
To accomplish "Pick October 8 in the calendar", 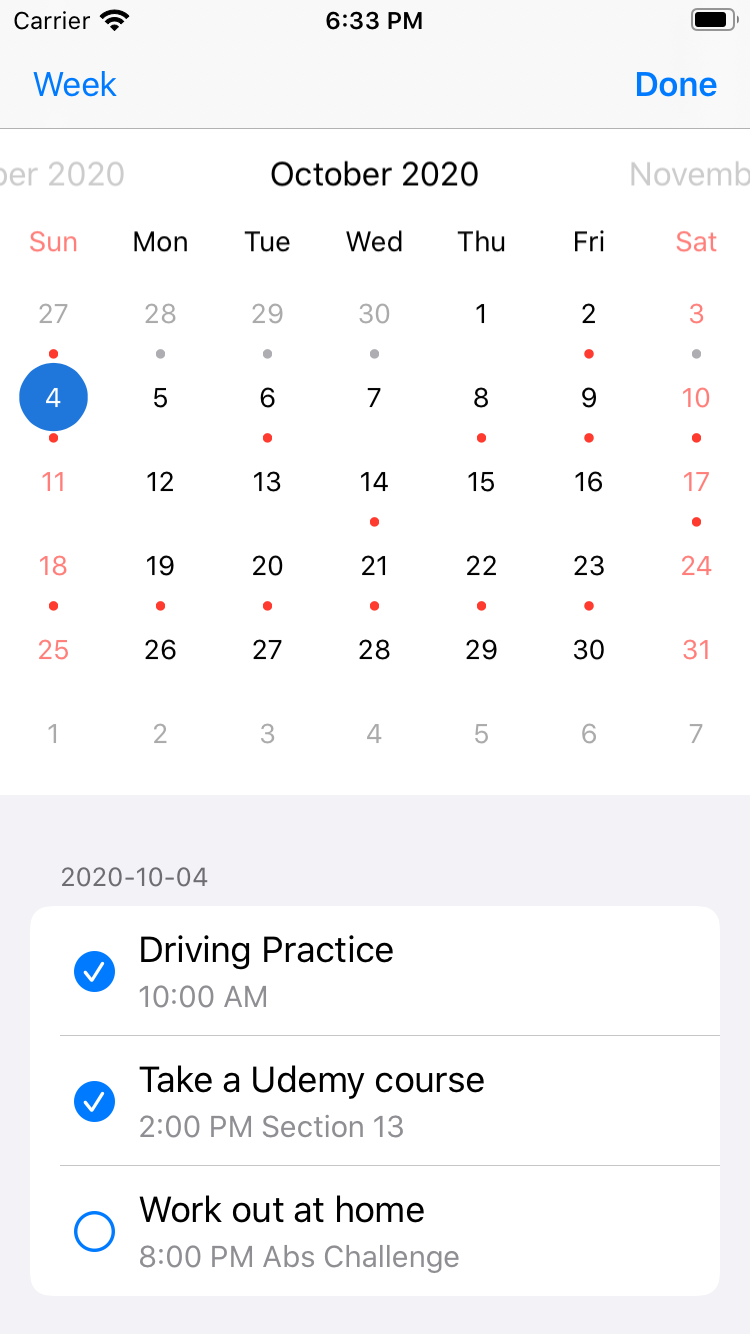I will pos(481,398).
